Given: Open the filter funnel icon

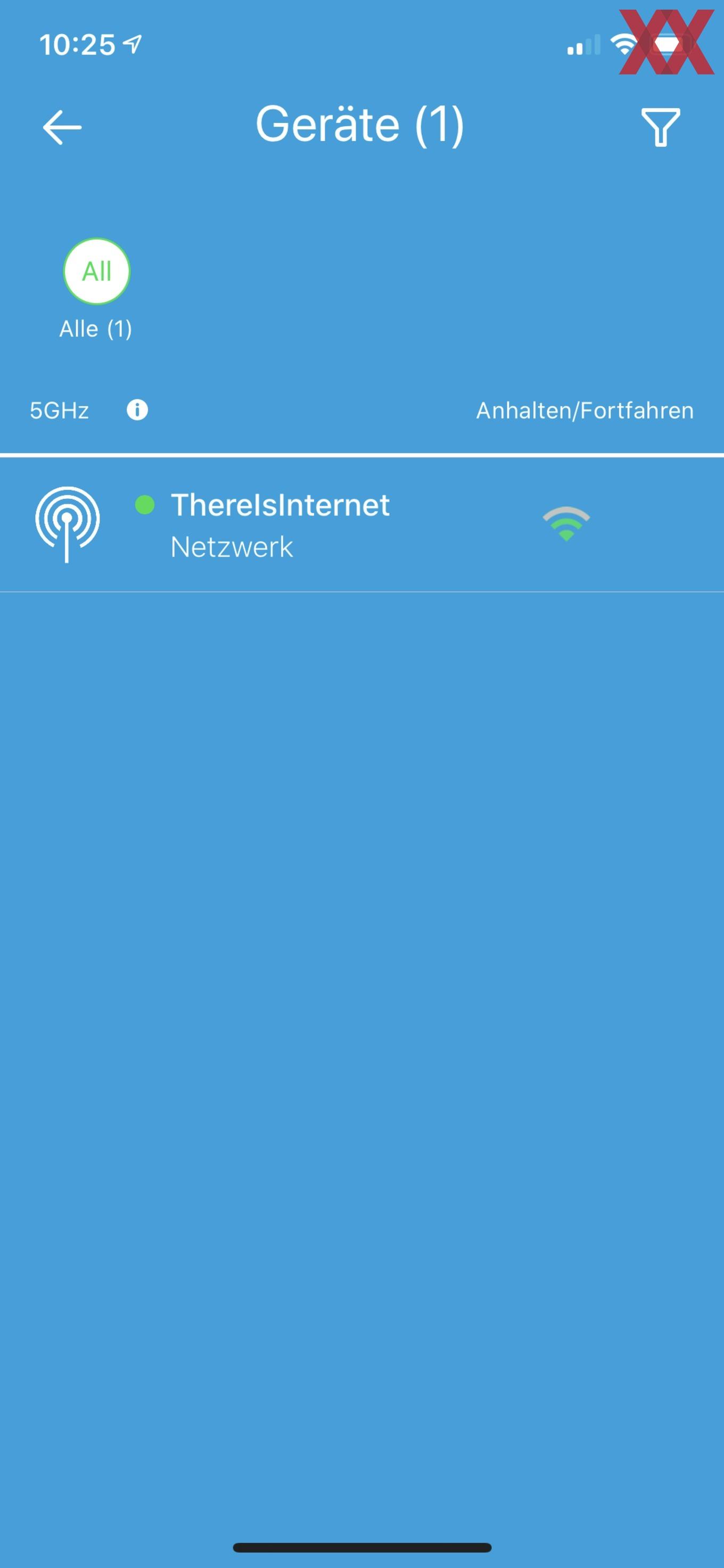Looking at the screenshot, I should pos(661,127).
